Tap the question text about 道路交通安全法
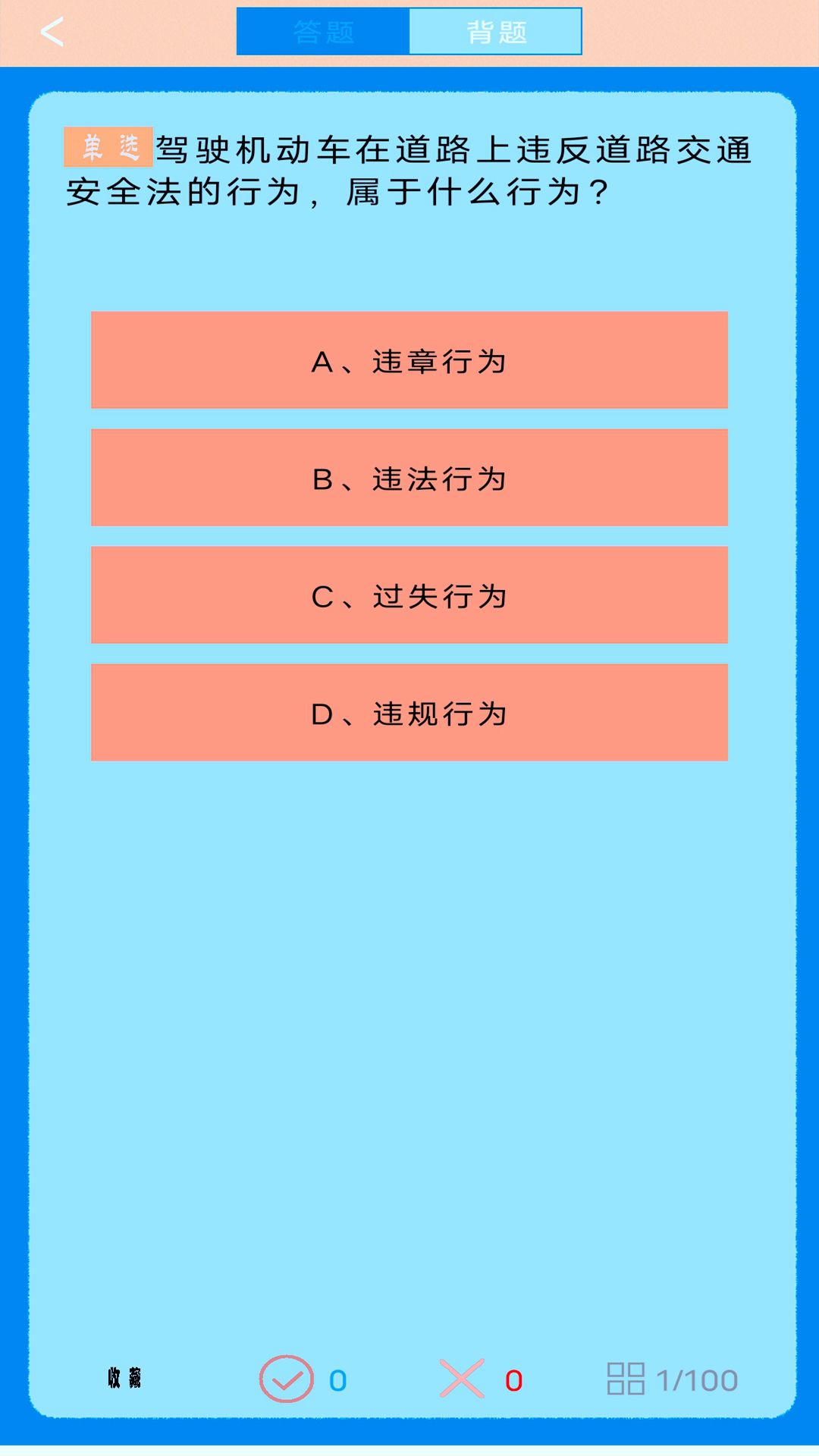The width and height of the screenshot is (819, 1456). click(409, 171)
